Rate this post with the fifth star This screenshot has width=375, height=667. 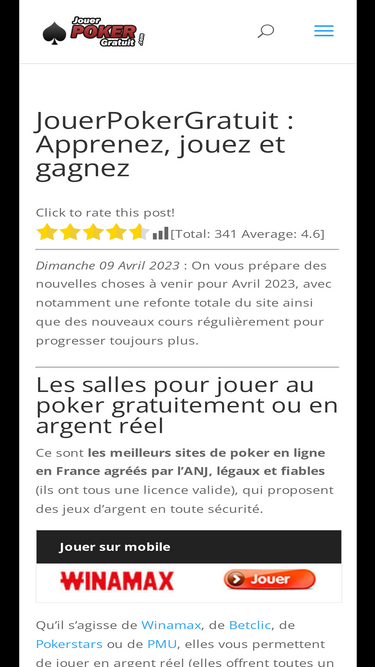click(x=139, y=233)
